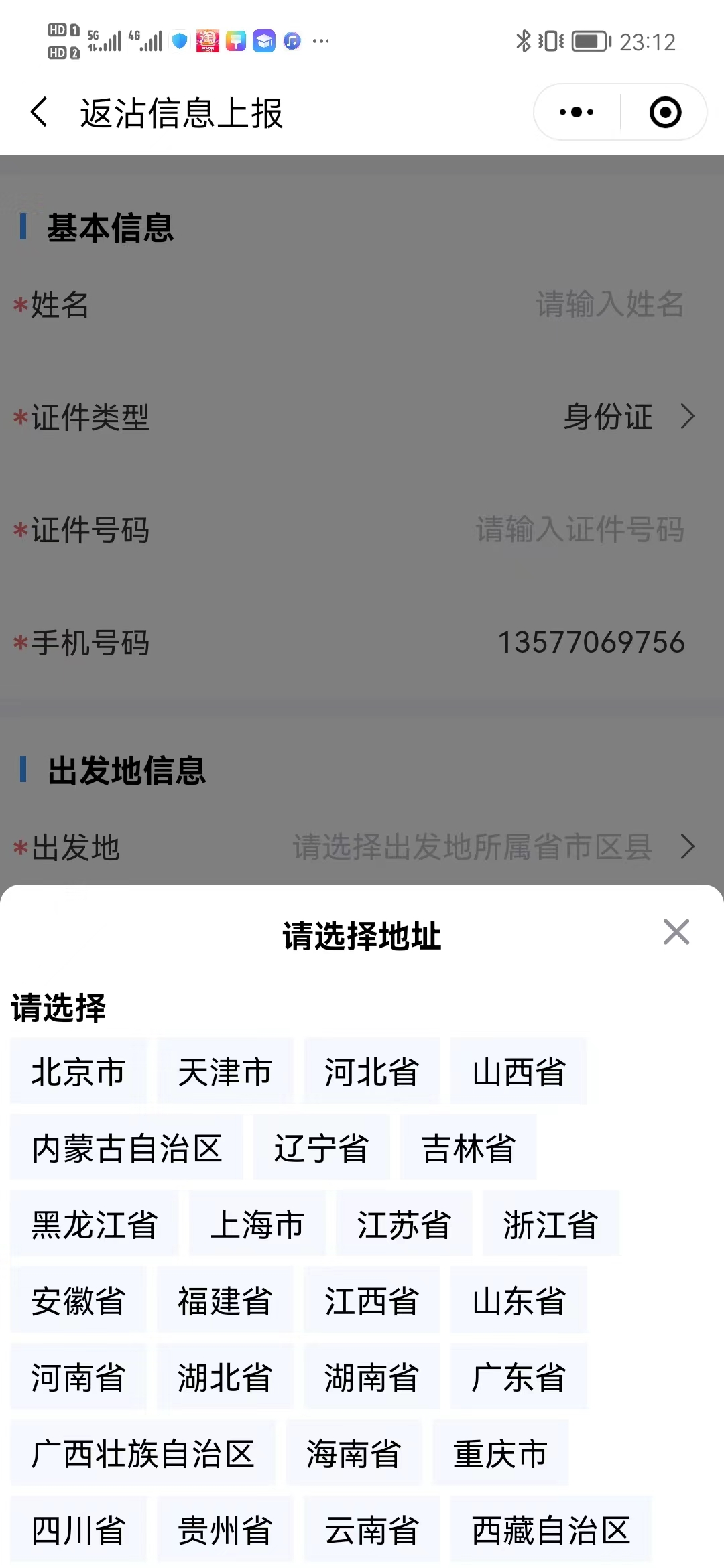The image size is (724, 1568).
Task: Pick 云南省
Action: click(x=372, y=1530)
